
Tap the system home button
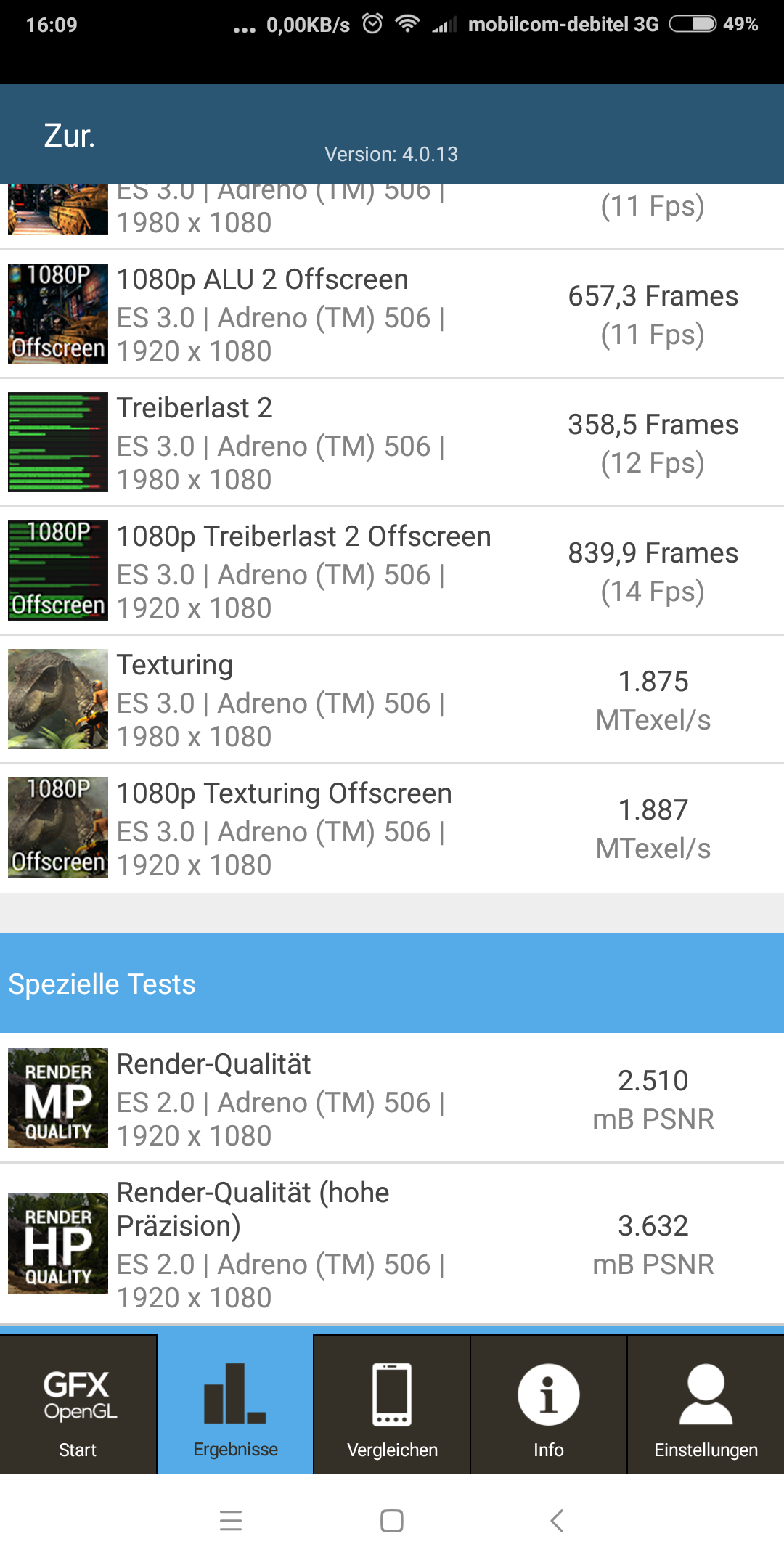point(392,1521)
